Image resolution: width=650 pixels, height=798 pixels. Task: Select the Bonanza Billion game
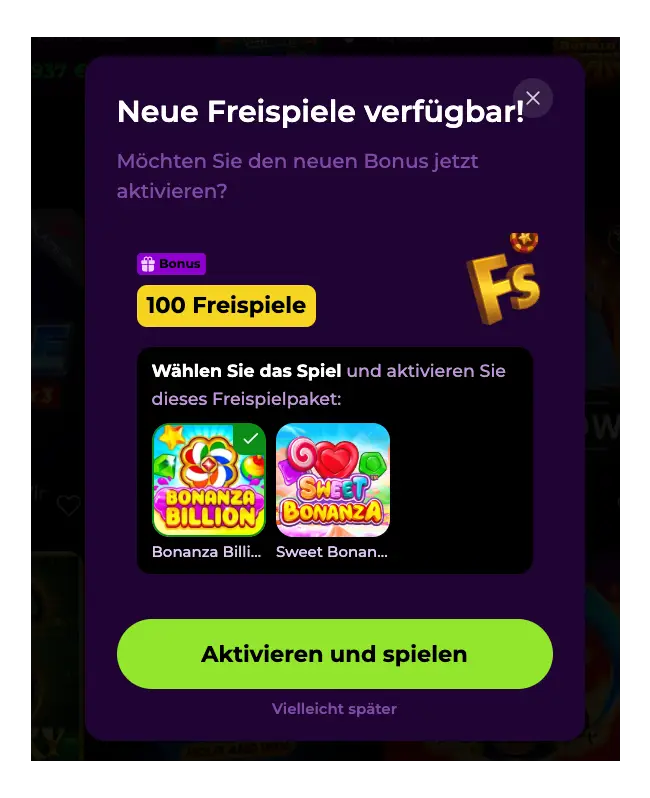(x=209, y=480)
